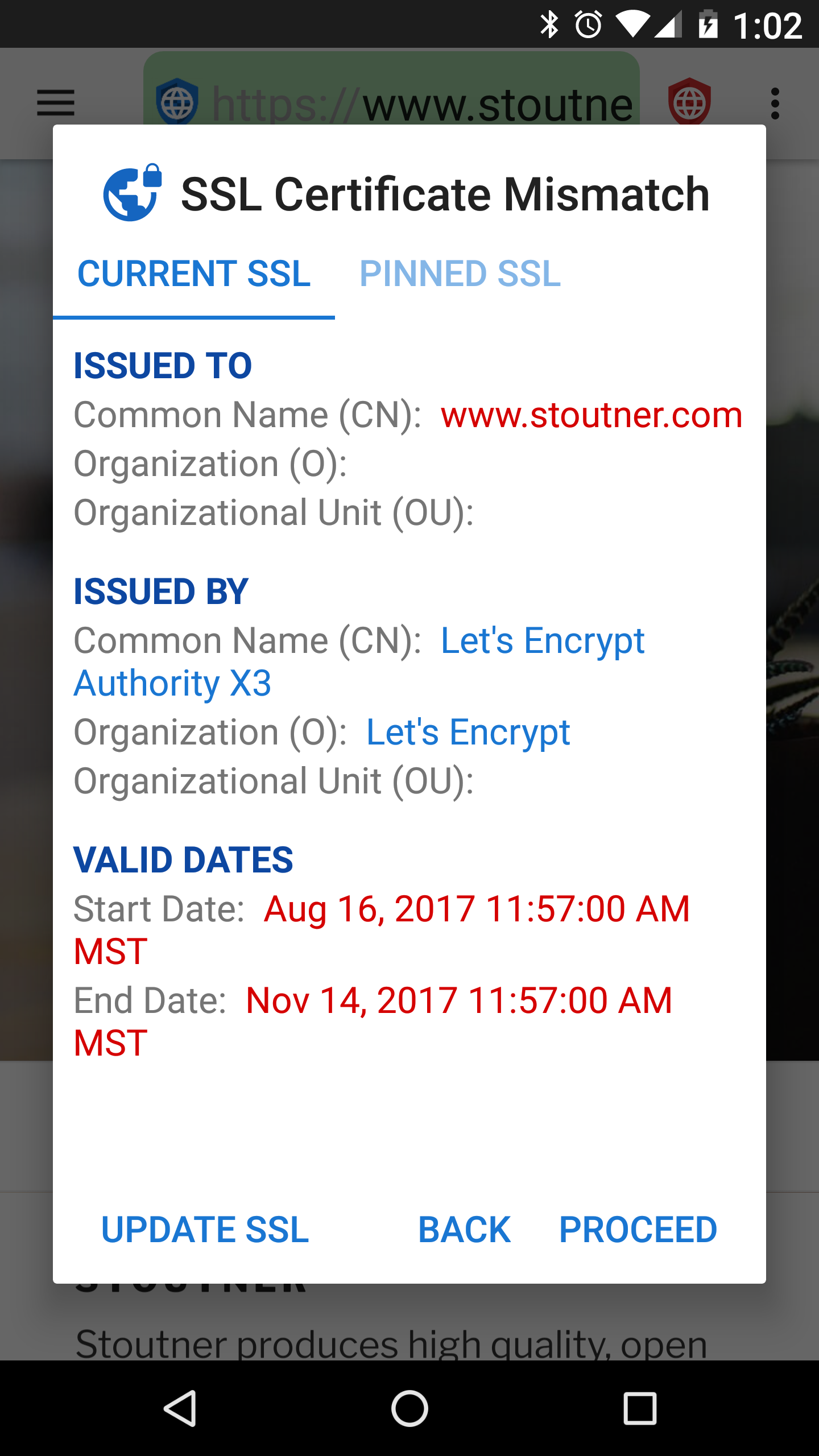
Task: Select the Current SSL tab
Action: point(194,274)
